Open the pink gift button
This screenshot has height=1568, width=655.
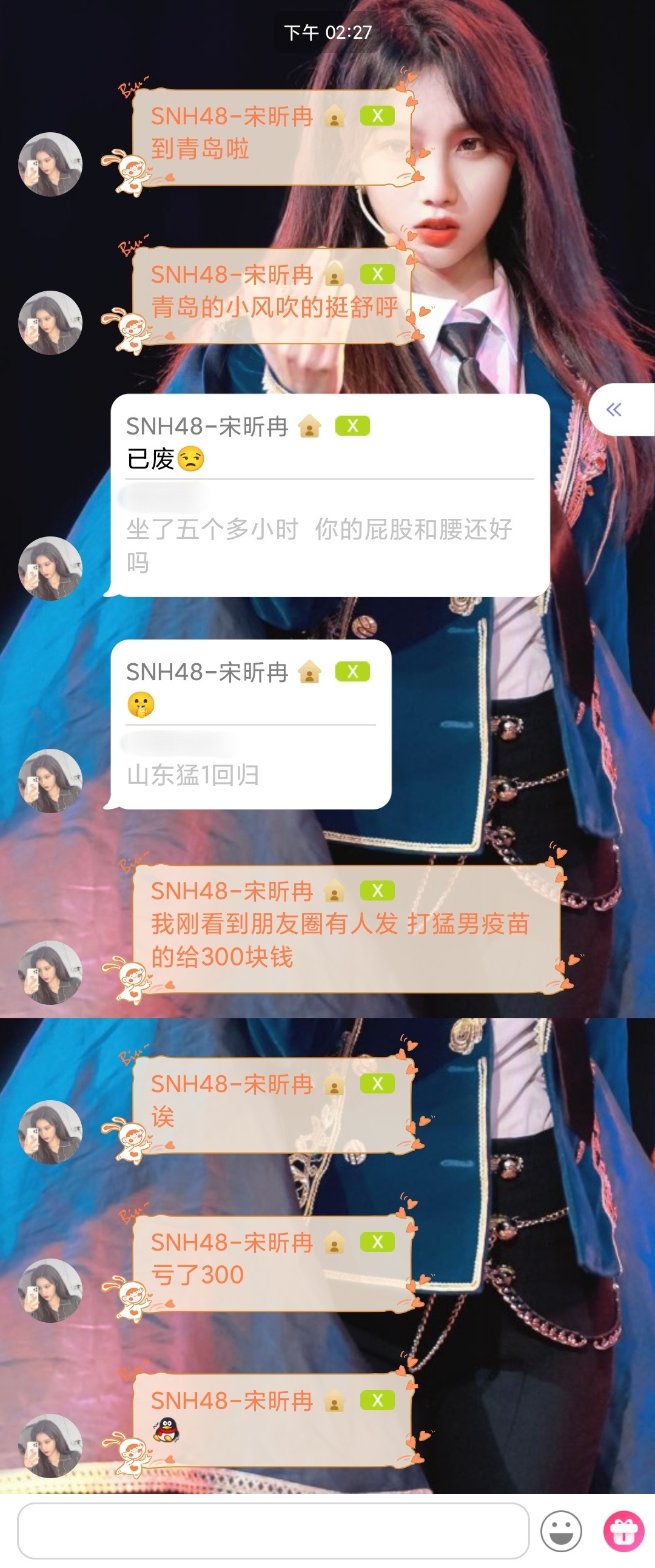(x=623, y=1531)
